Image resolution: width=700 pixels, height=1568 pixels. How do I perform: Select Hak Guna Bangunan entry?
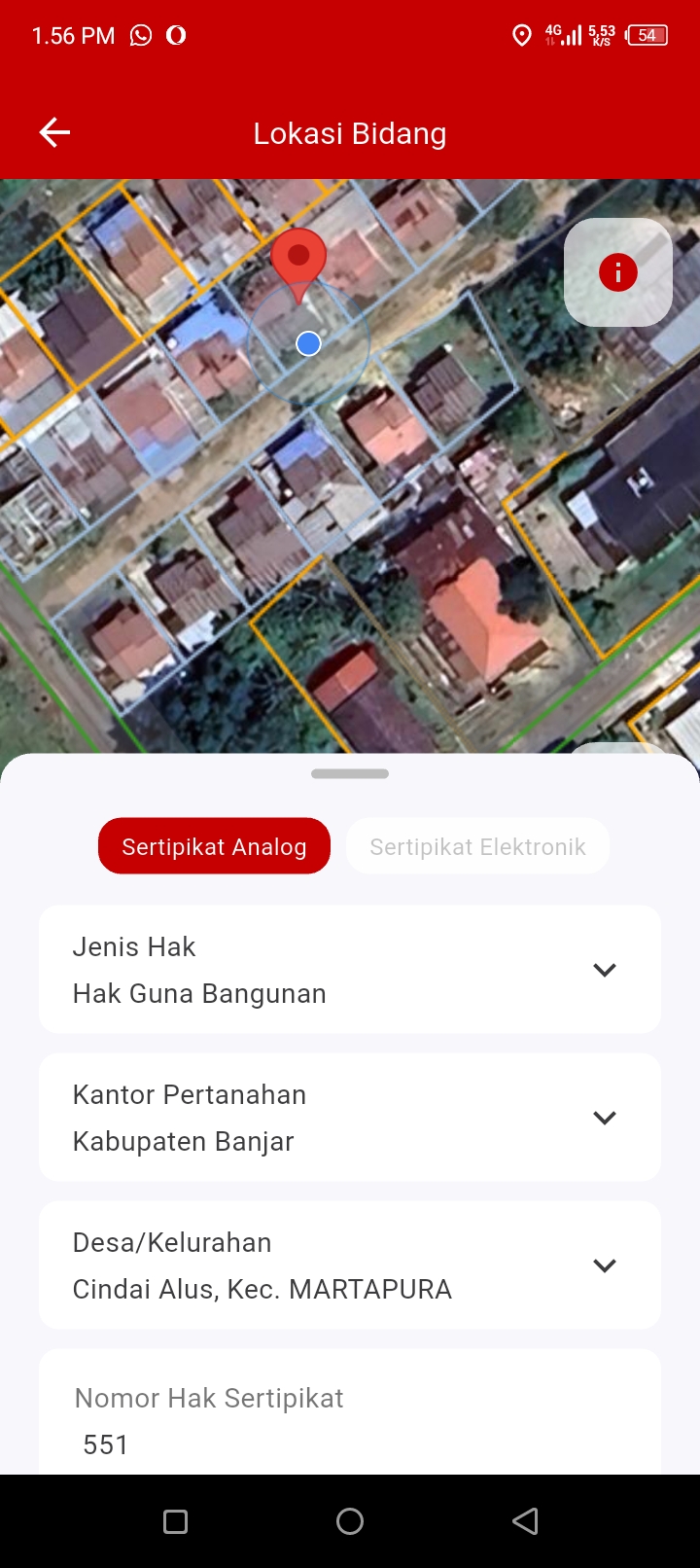pos(199,993)
